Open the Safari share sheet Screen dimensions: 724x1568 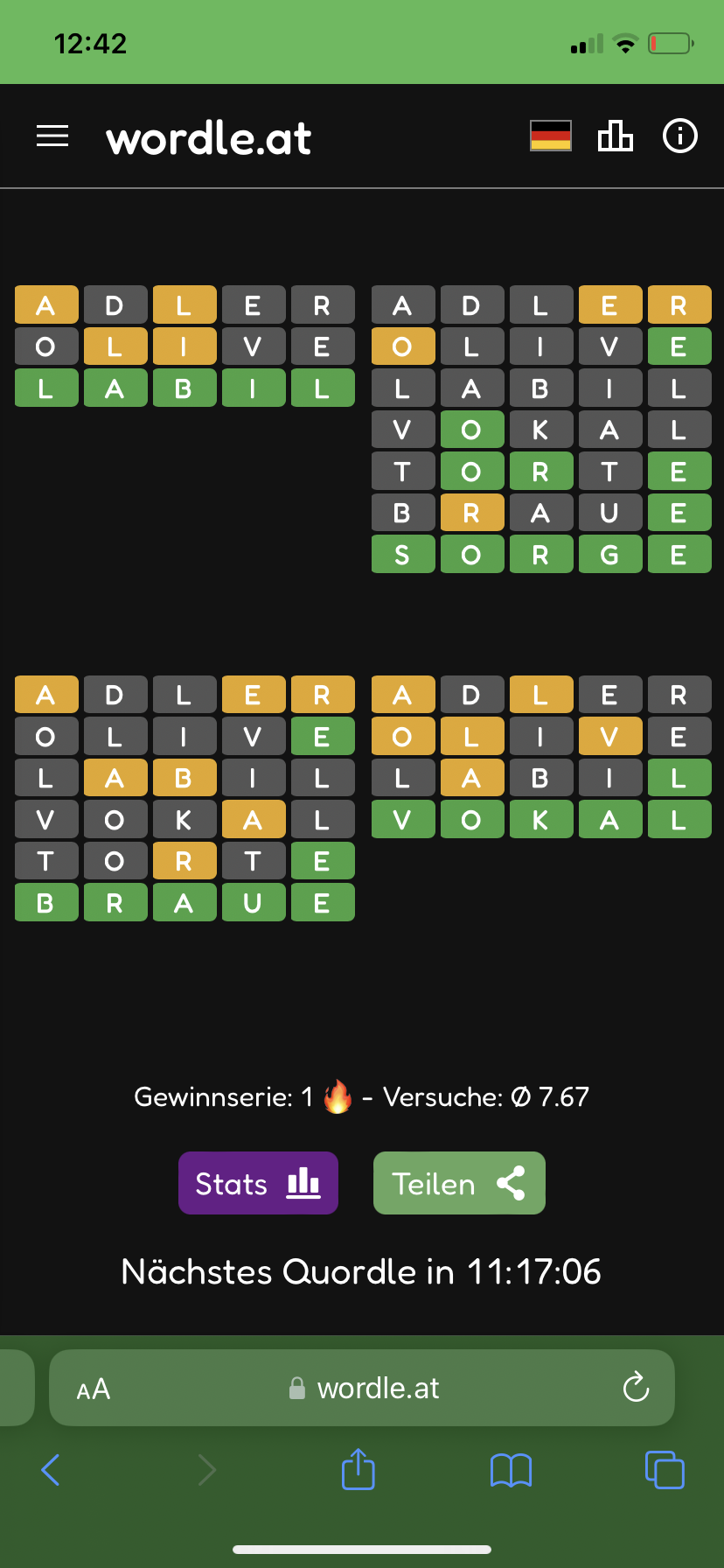(x=358, y=1468)
